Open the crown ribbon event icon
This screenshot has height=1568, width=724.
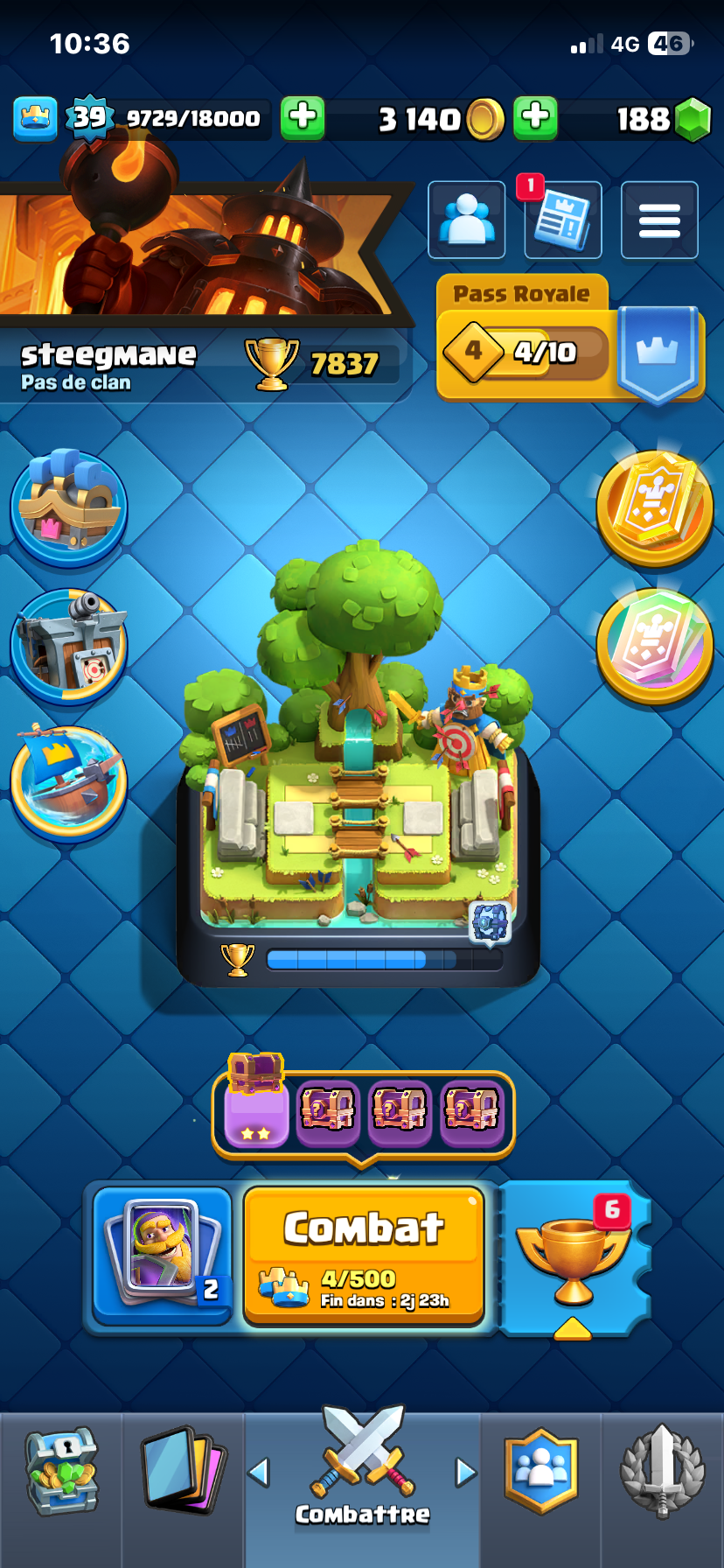69,507
